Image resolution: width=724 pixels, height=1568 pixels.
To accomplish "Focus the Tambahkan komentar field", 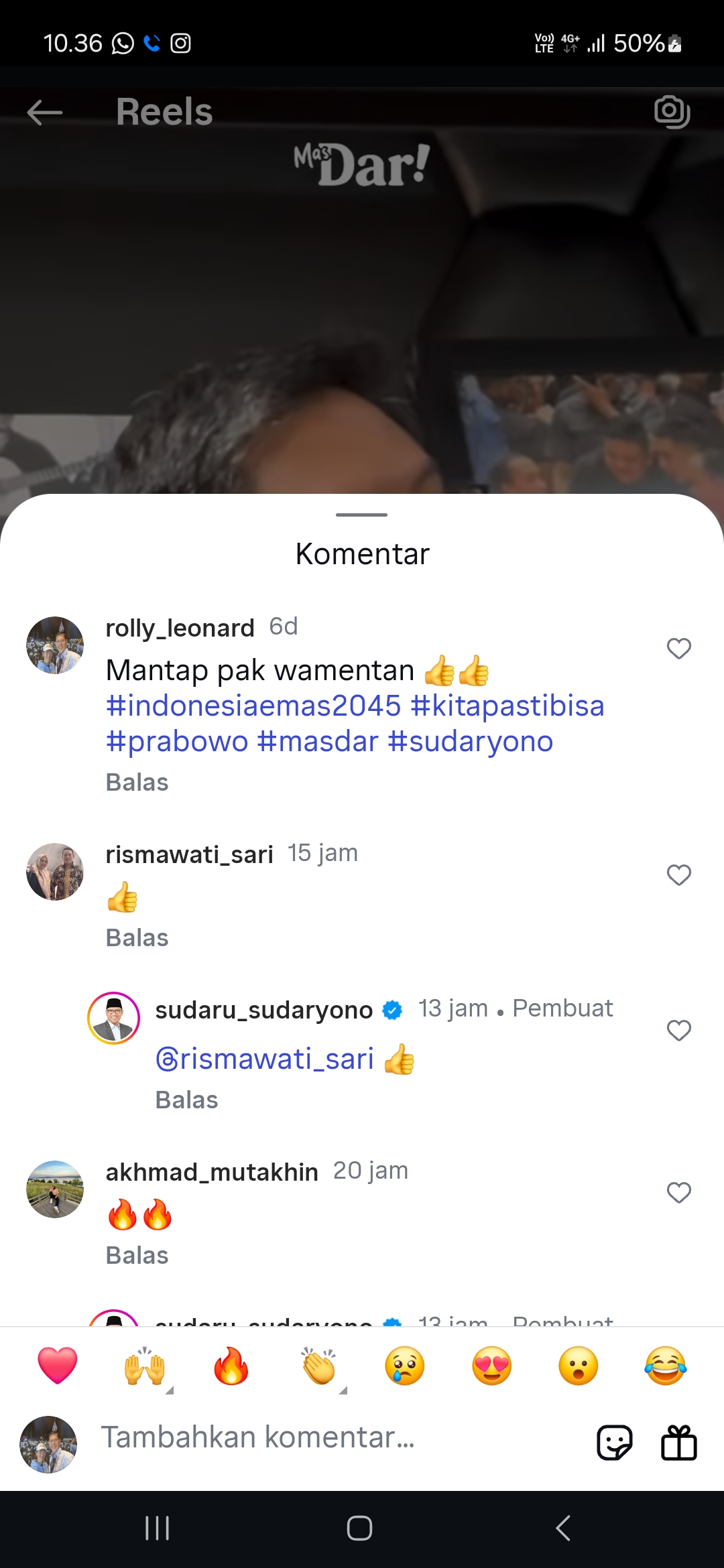I will (x=335, y=1437).
